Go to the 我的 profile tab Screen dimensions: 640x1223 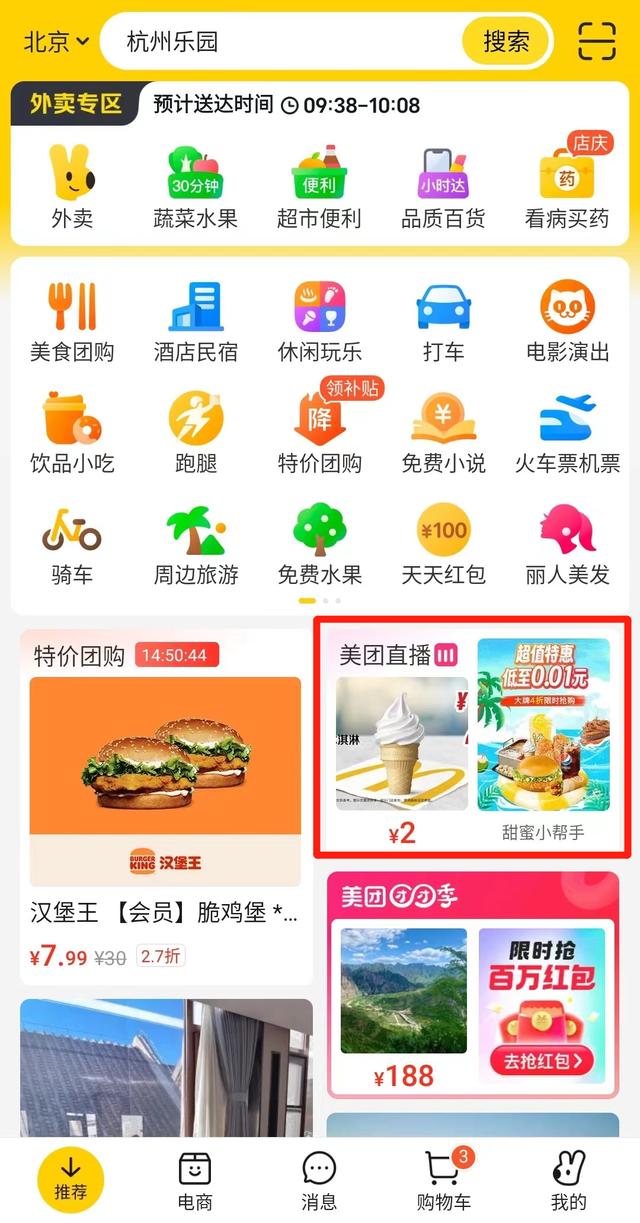(568, 1180)
